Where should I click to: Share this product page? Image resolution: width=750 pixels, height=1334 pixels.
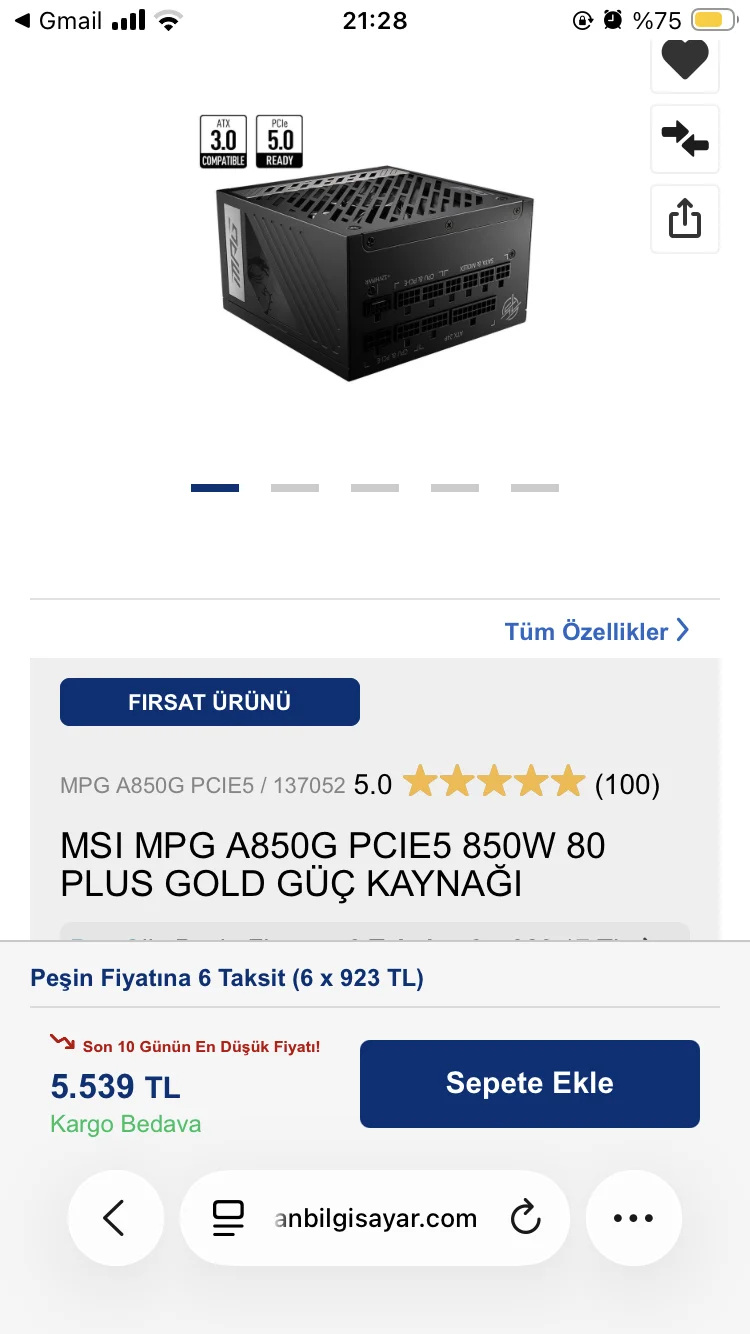pyautogui.click(x=685, y=218)
